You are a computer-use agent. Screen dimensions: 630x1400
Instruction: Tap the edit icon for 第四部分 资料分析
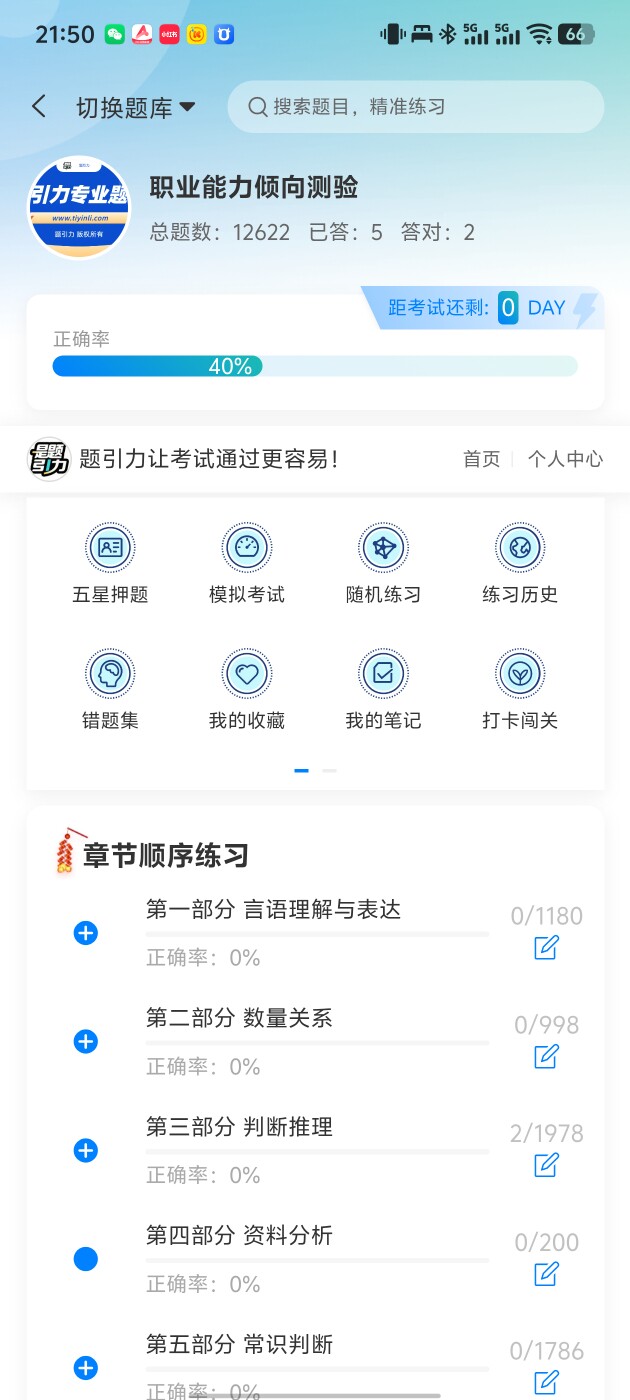(546, 1273)
